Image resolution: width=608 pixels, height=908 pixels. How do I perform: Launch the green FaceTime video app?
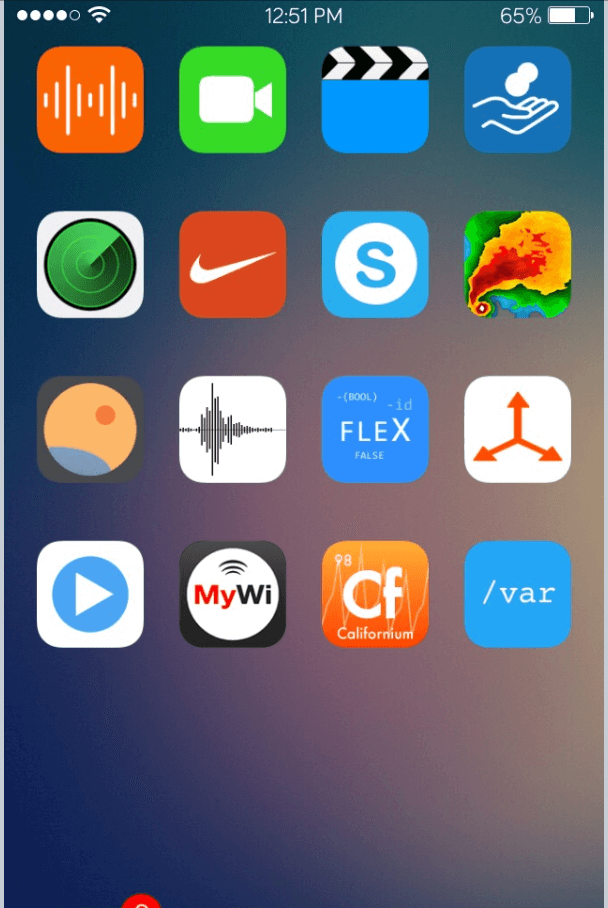tap(233, 100)
